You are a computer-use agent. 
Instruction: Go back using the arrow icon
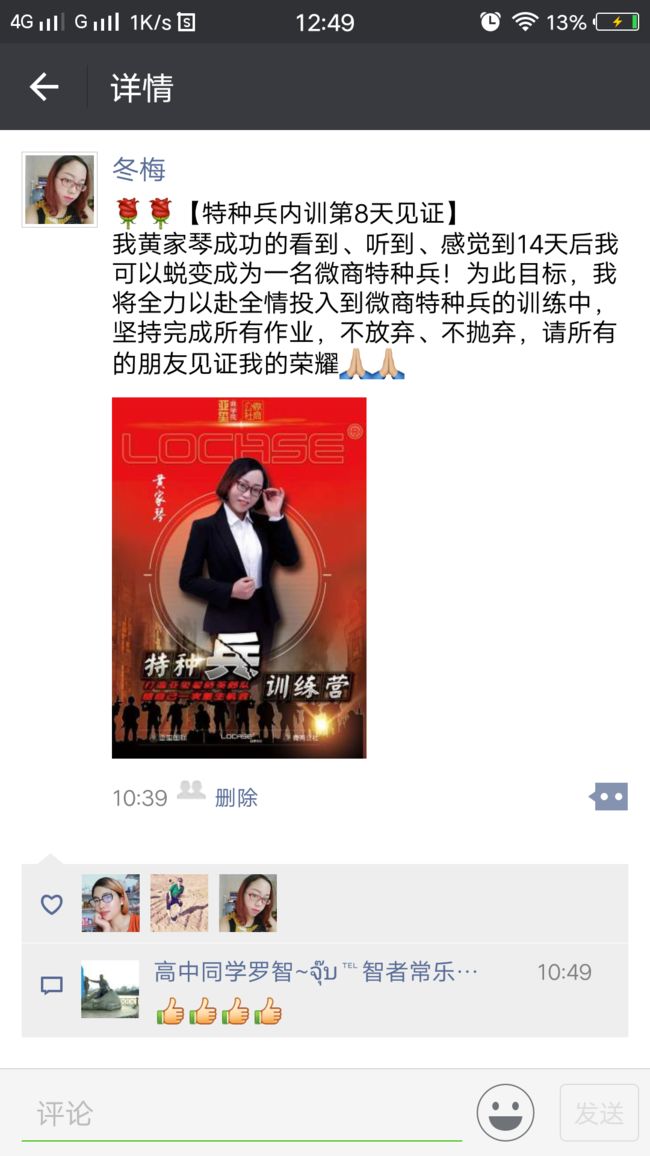click(43, 87)
